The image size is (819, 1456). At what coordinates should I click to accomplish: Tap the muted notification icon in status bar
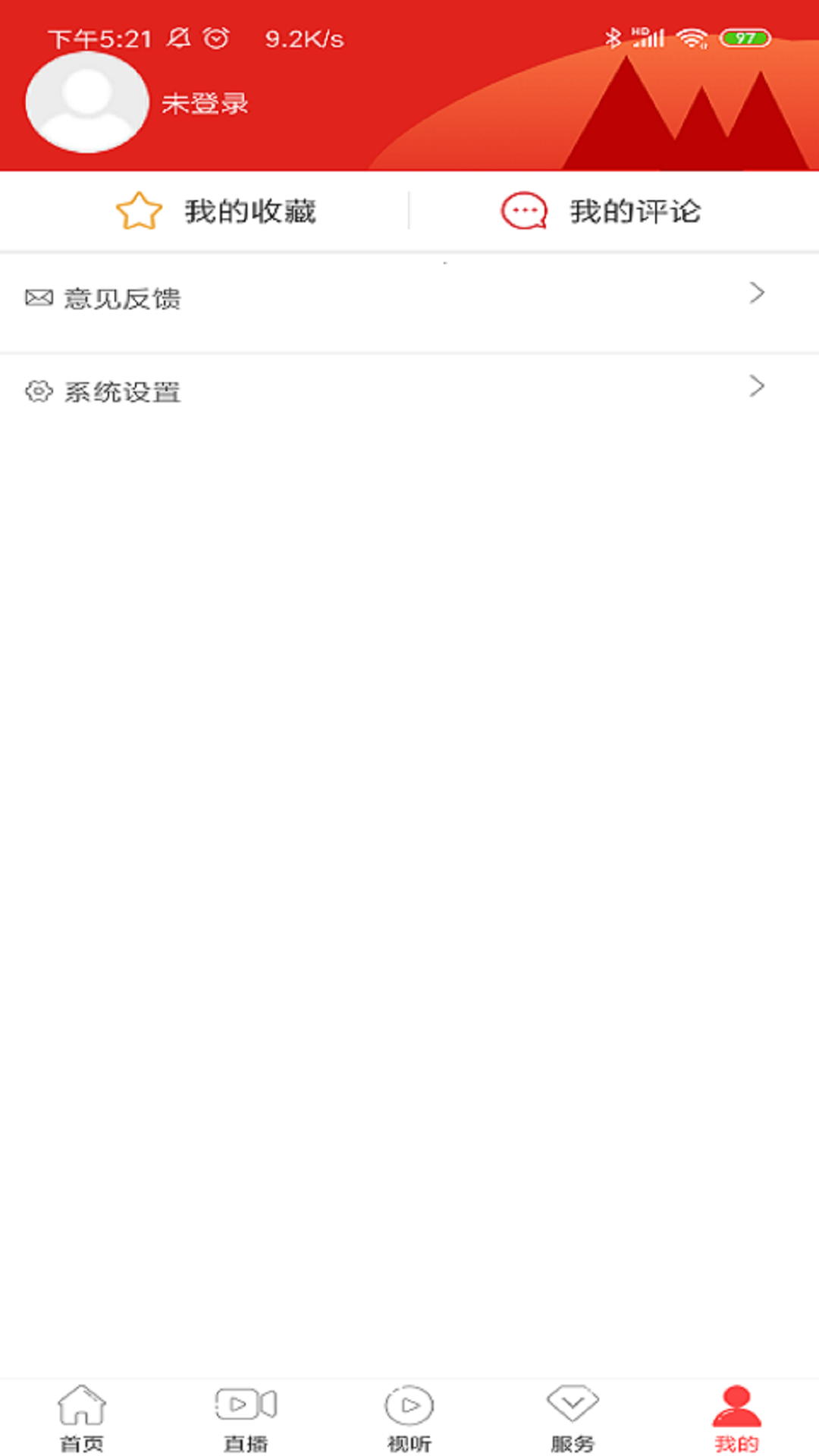click(180, 36)
